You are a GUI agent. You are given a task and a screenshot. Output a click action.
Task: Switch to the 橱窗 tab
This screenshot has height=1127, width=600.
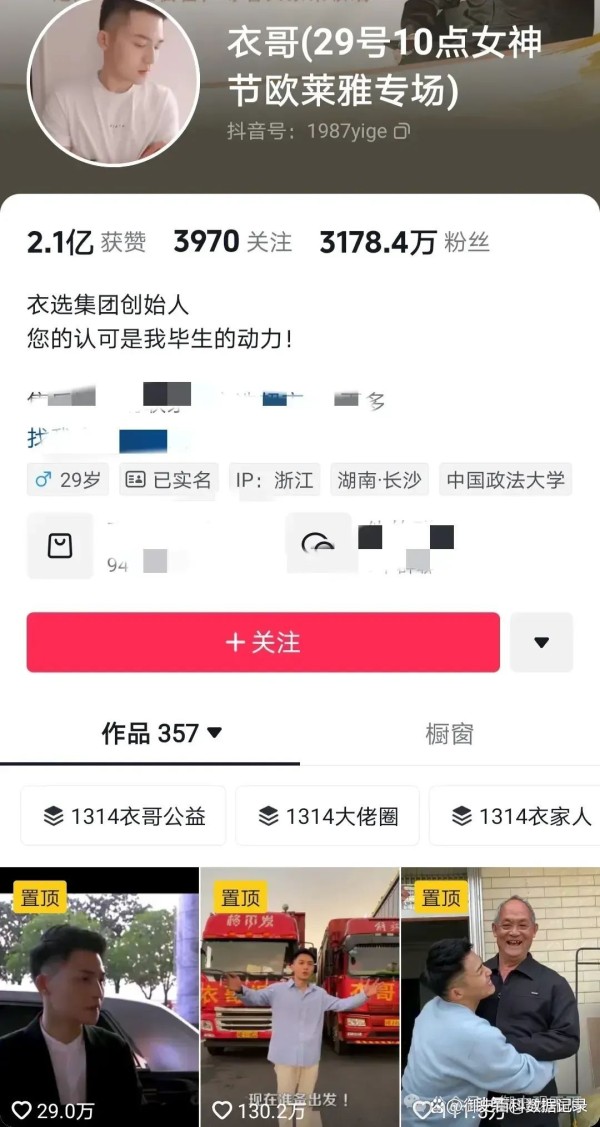pyautogui.click(x=449, y=733)
